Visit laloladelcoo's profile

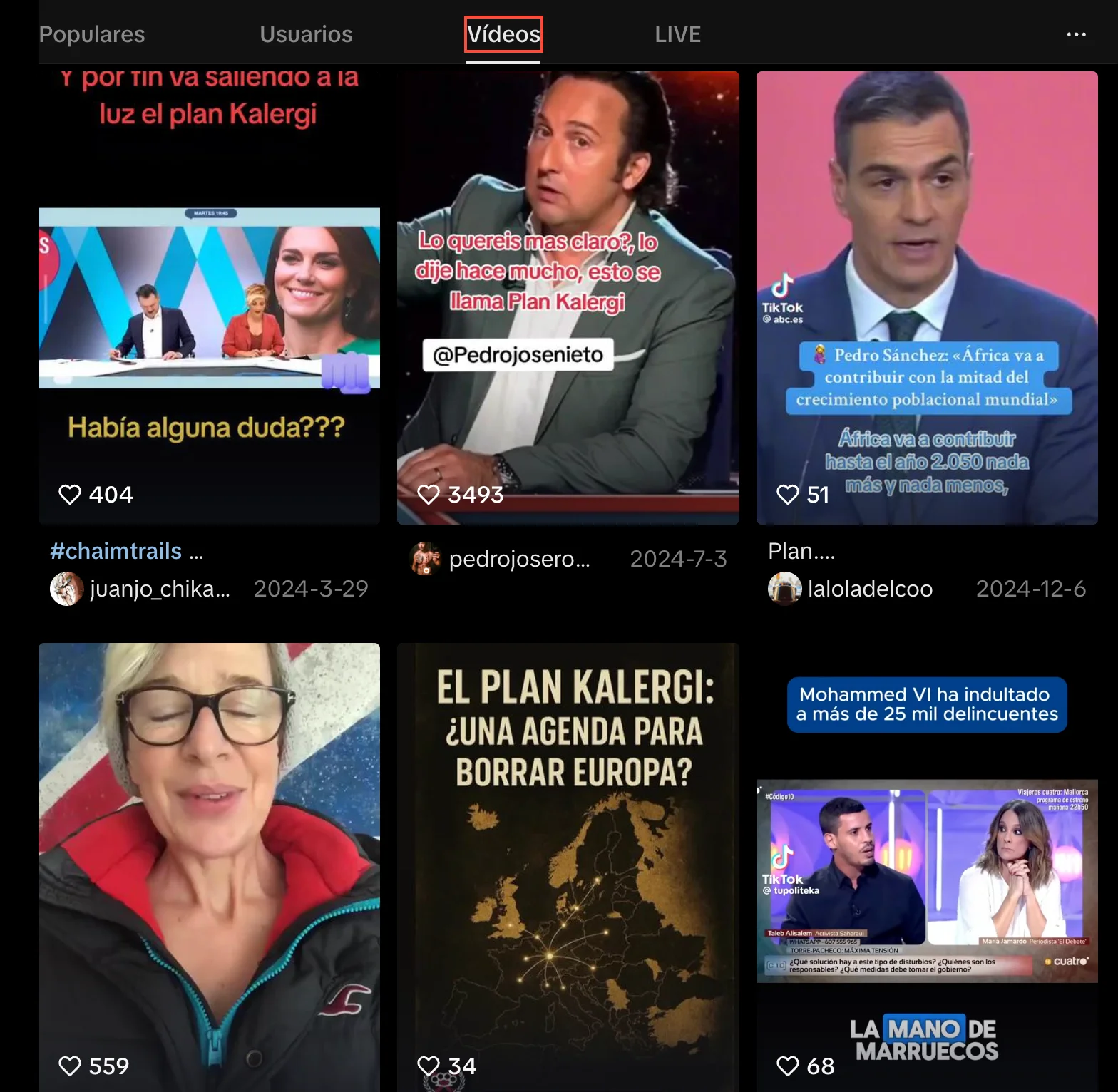[x=869, y=589]
